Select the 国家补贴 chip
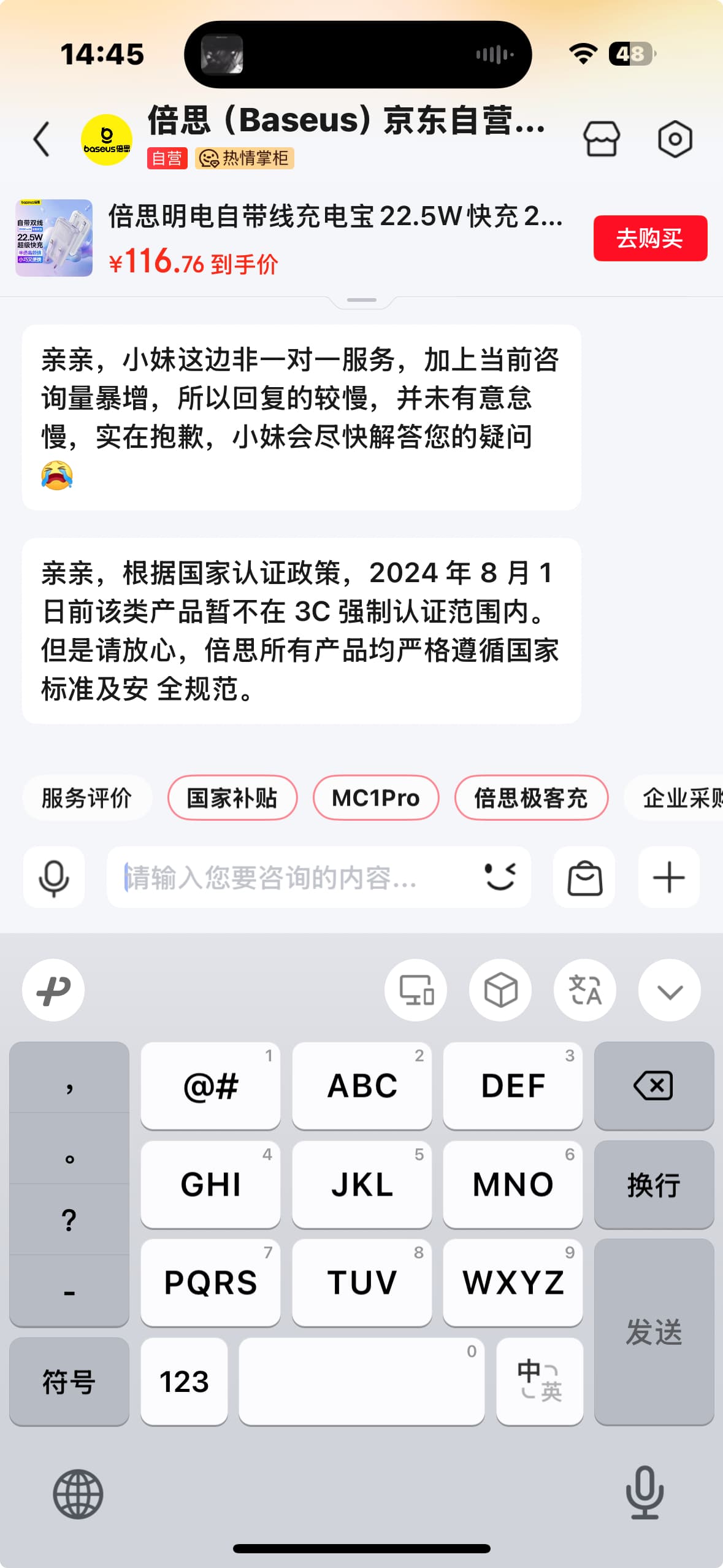This screenshot has height=1568, width=723. click(x=232, y=797)
